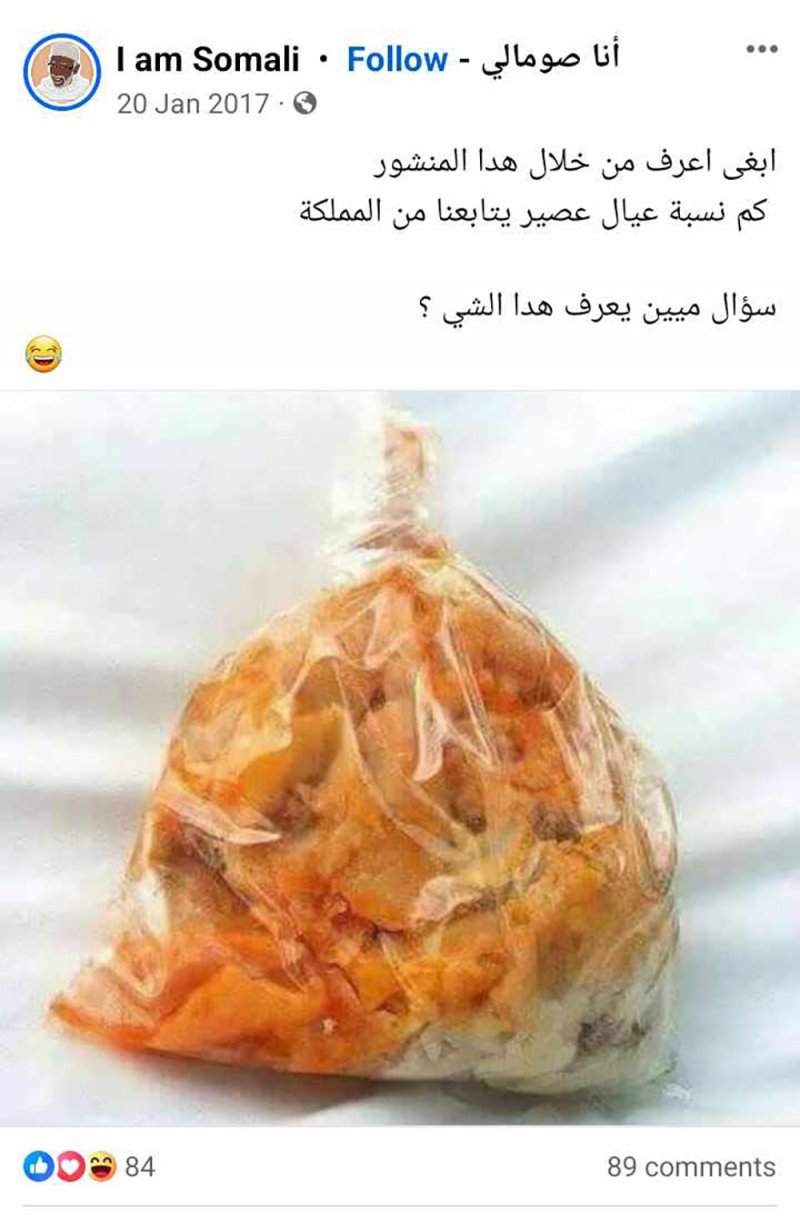The width and height of the screenshot is (800, 1223).
Task: Open the I am Somali page name
Action: [x=207, y=60]
